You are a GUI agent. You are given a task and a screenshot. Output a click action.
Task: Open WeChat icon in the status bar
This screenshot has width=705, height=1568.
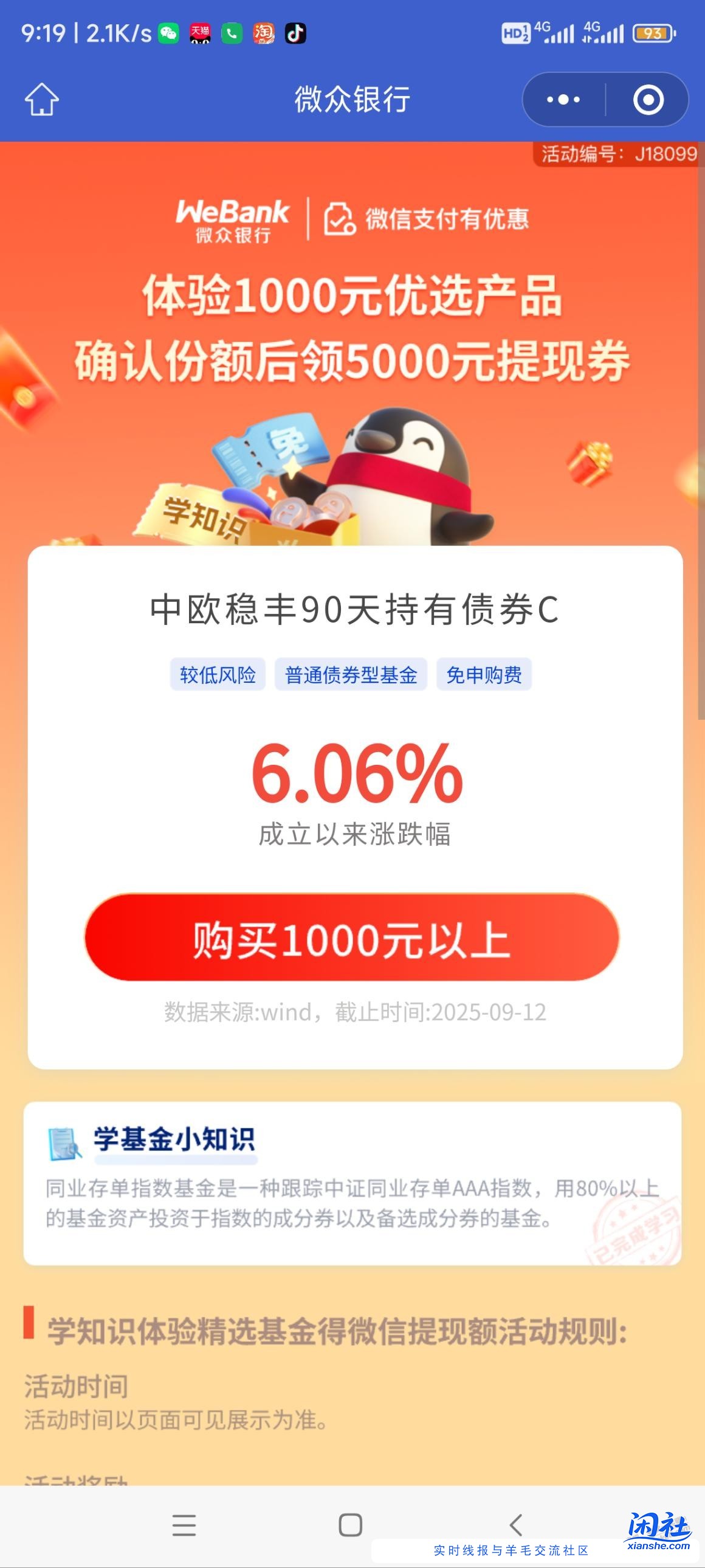pyautogui.click(x=170, y=32)
